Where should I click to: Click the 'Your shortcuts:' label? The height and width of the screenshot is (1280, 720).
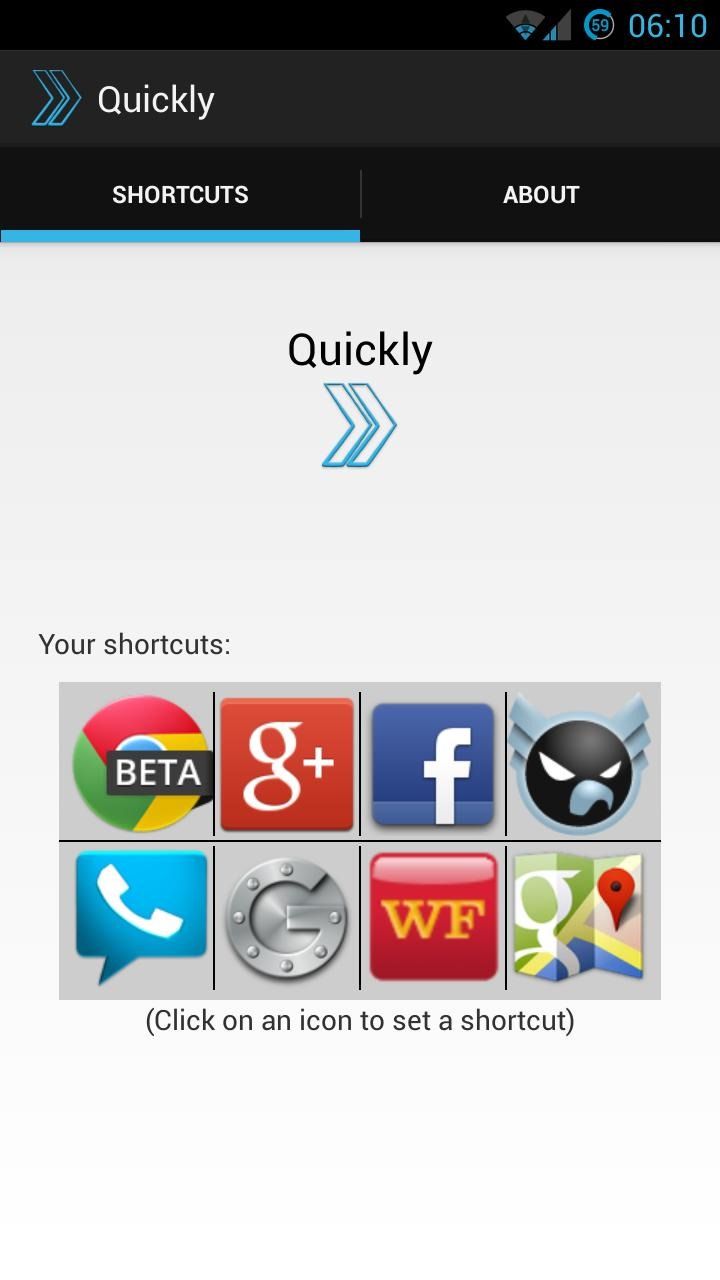(134, 644)
